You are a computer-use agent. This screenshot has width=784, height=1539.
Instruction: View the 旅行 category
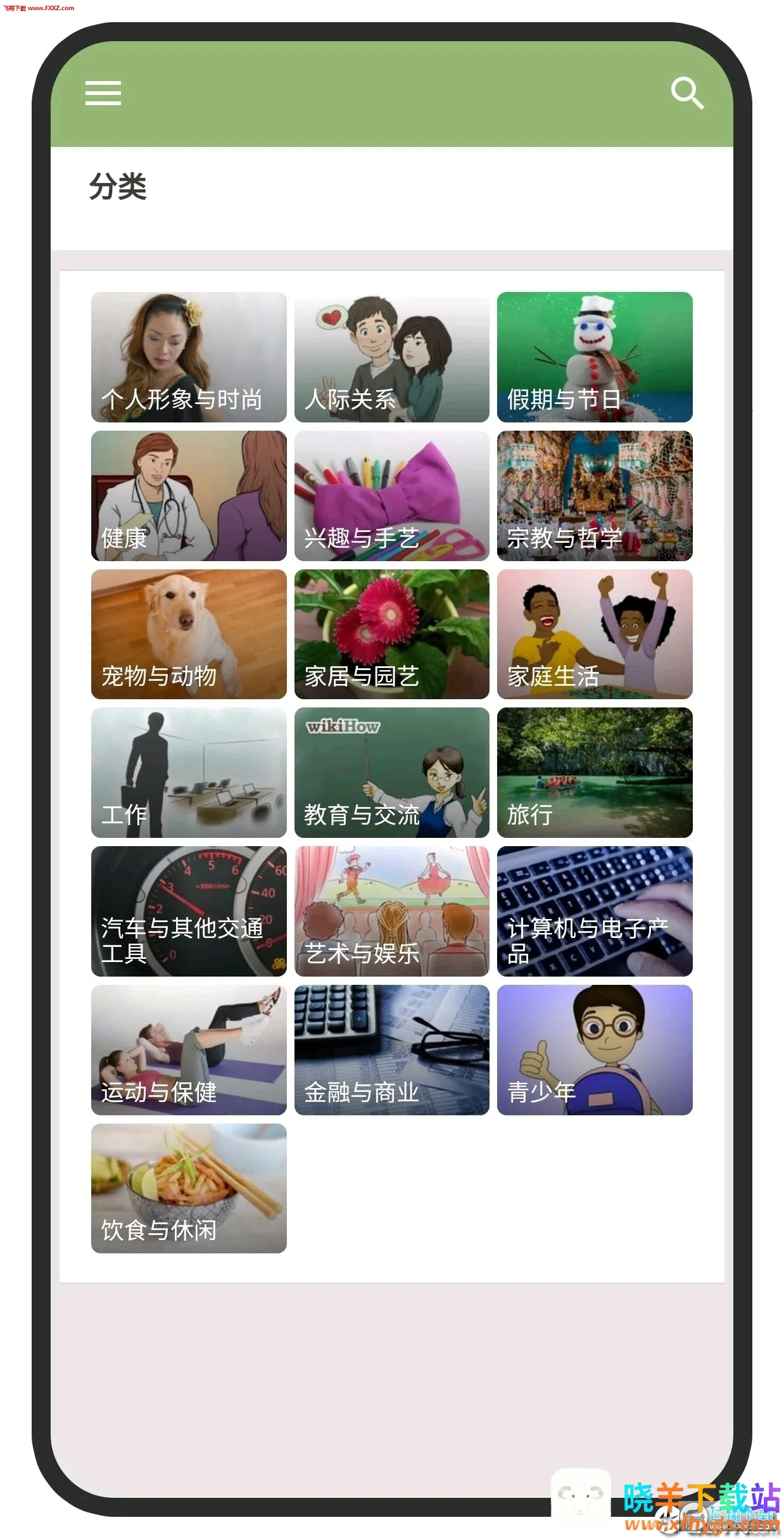pyautogui.click(x=595, y=773)
